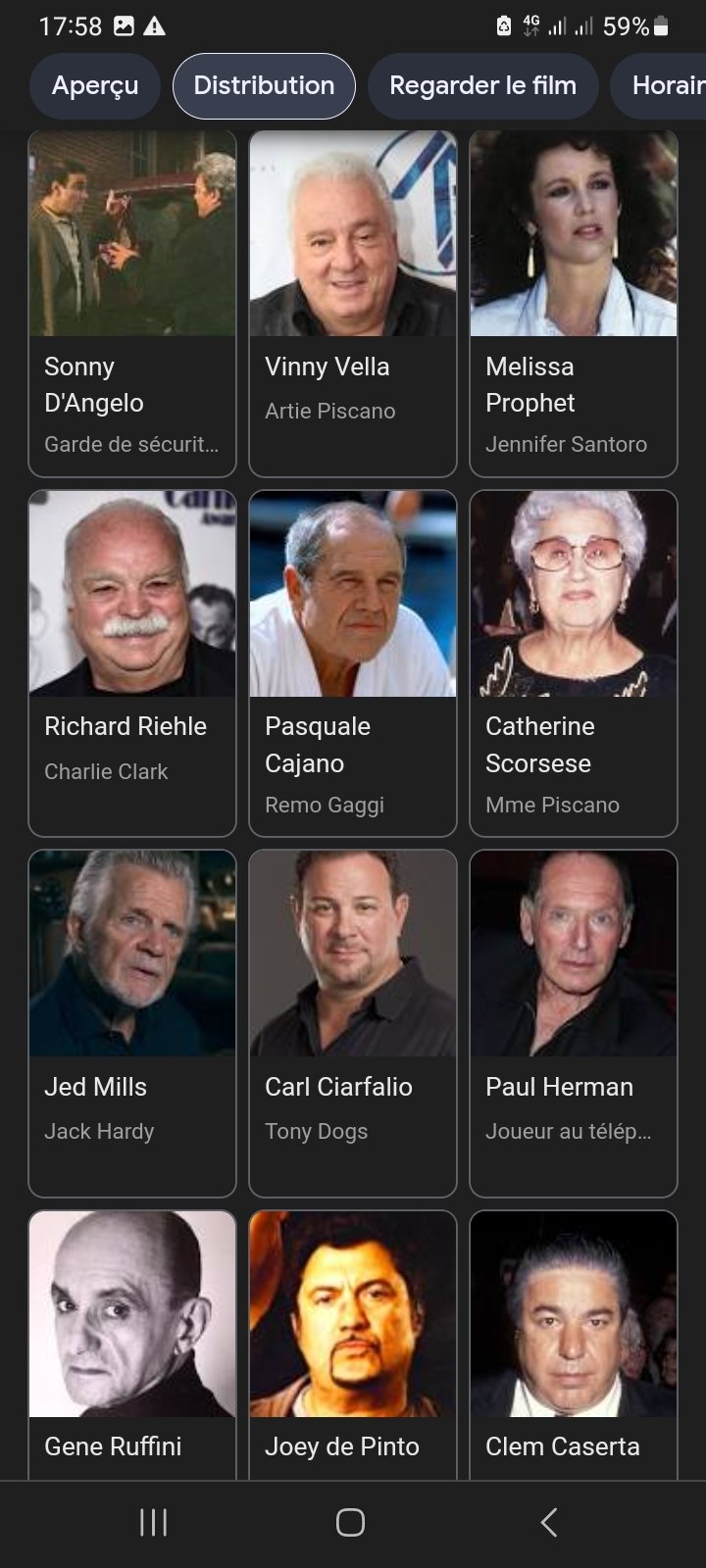
Task: Open Vinny Vella's cast card
Action: (353, 304)
